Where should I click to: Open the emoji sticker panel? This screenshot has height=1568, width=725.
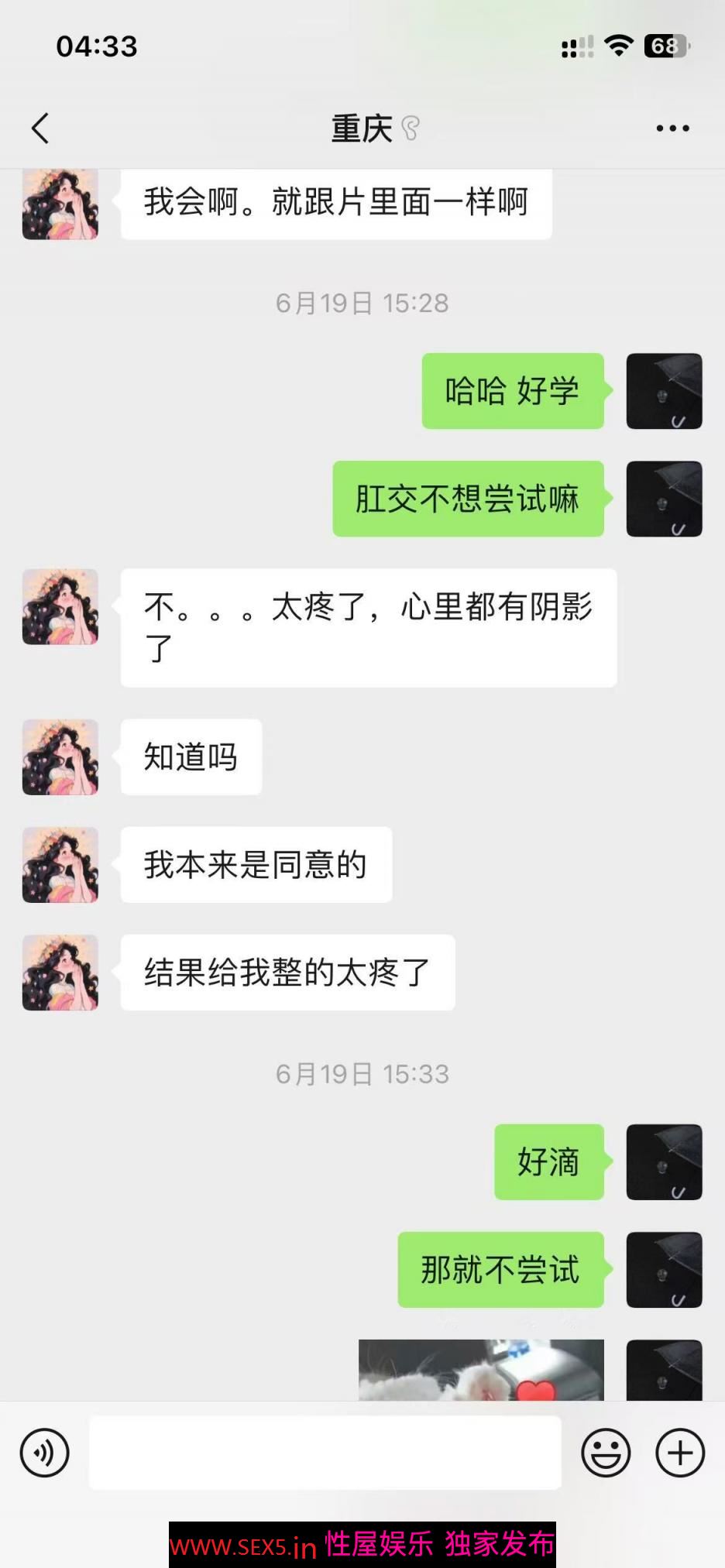[x=606, y=1453]
